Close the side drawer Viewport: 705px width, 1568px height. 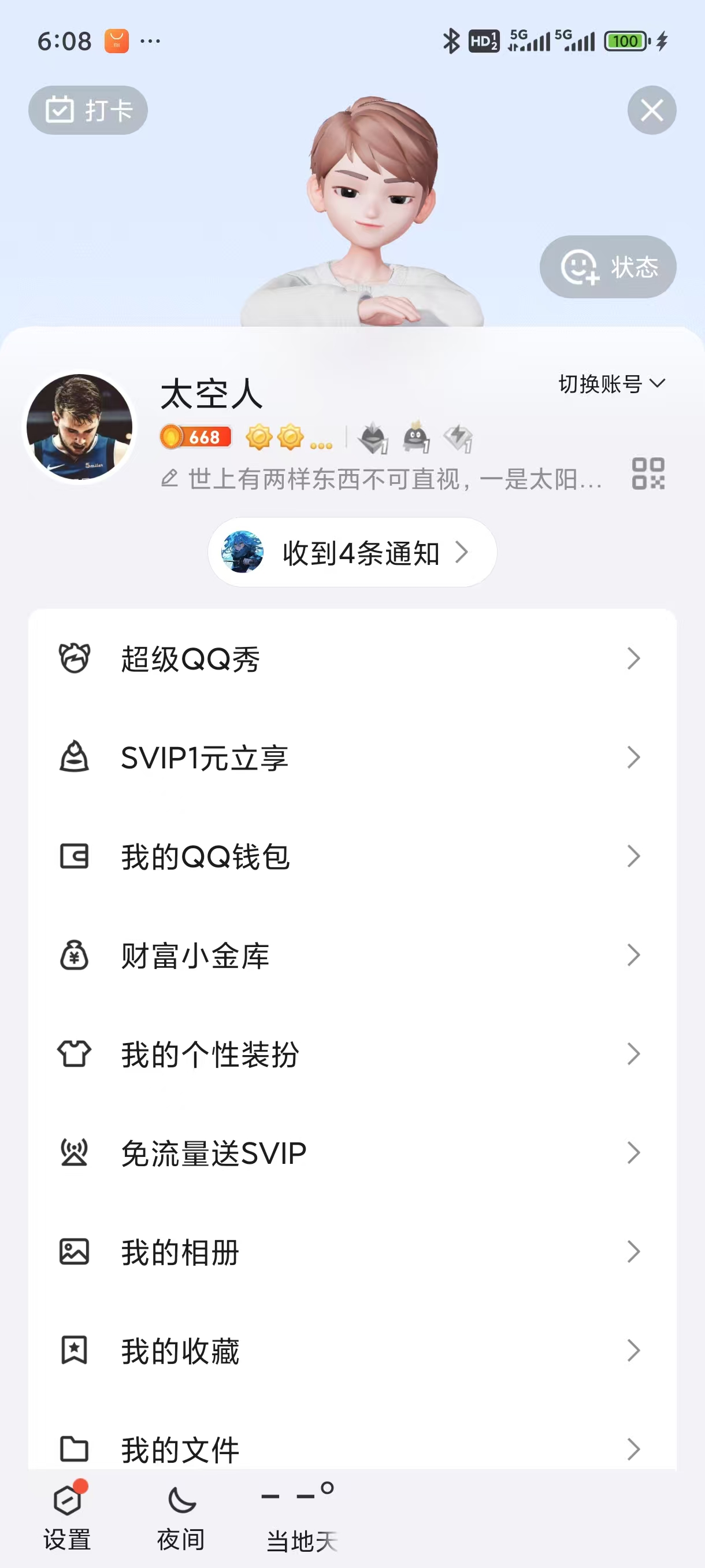pyautogui.click(x=651, y=110)
